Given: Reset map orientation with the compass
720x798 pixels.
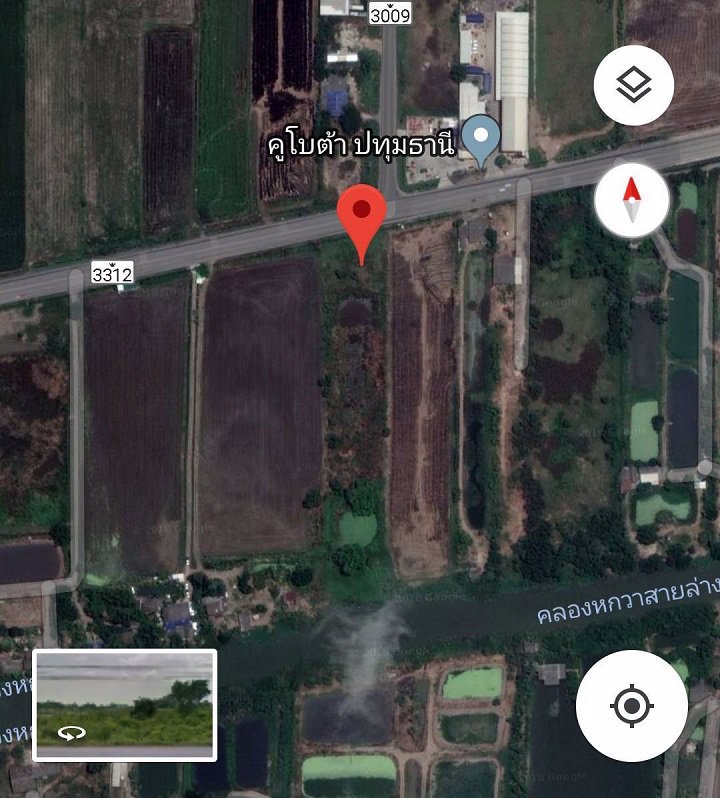Looking at the screenshot, I should [x=631, y=199].
